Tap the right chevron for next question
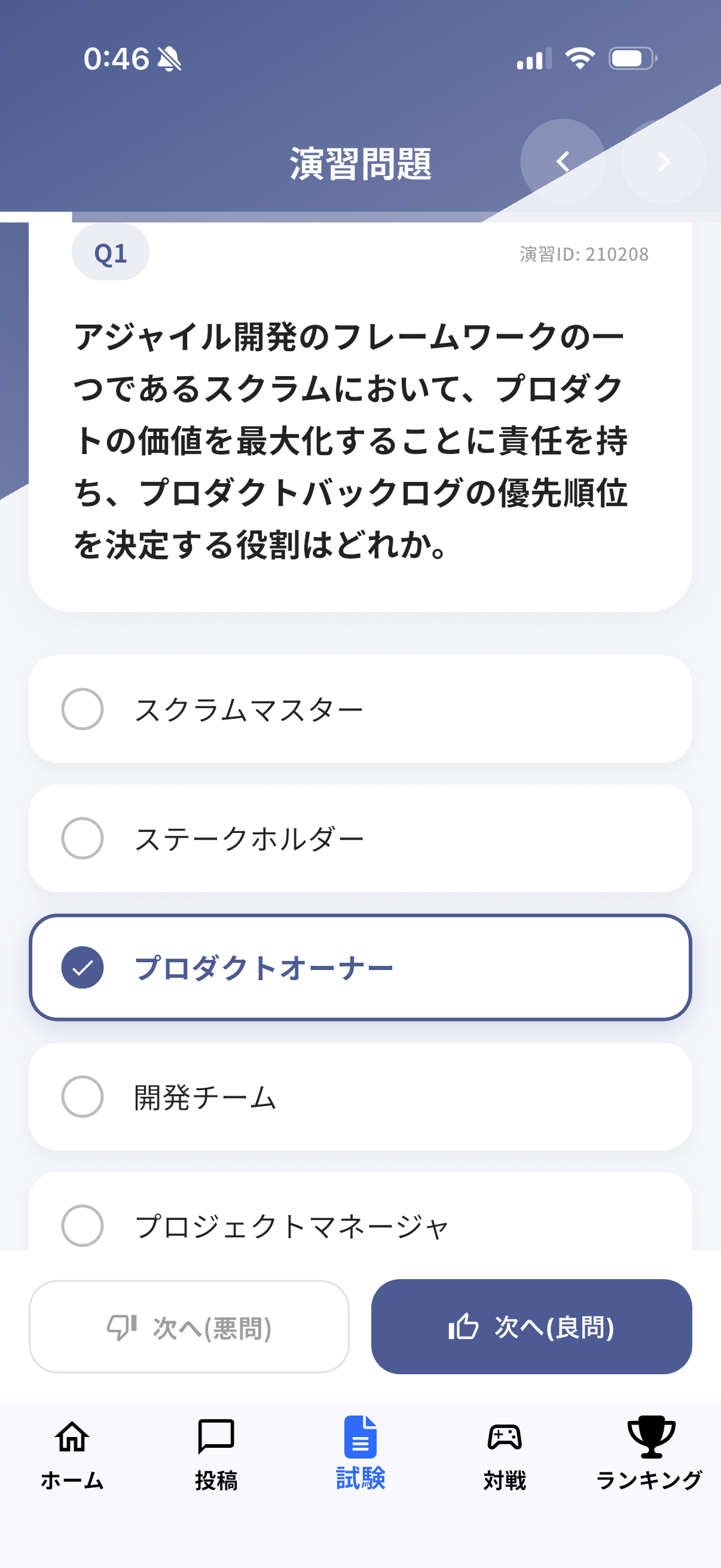The image size is (721, 1568). click(663, 161)
